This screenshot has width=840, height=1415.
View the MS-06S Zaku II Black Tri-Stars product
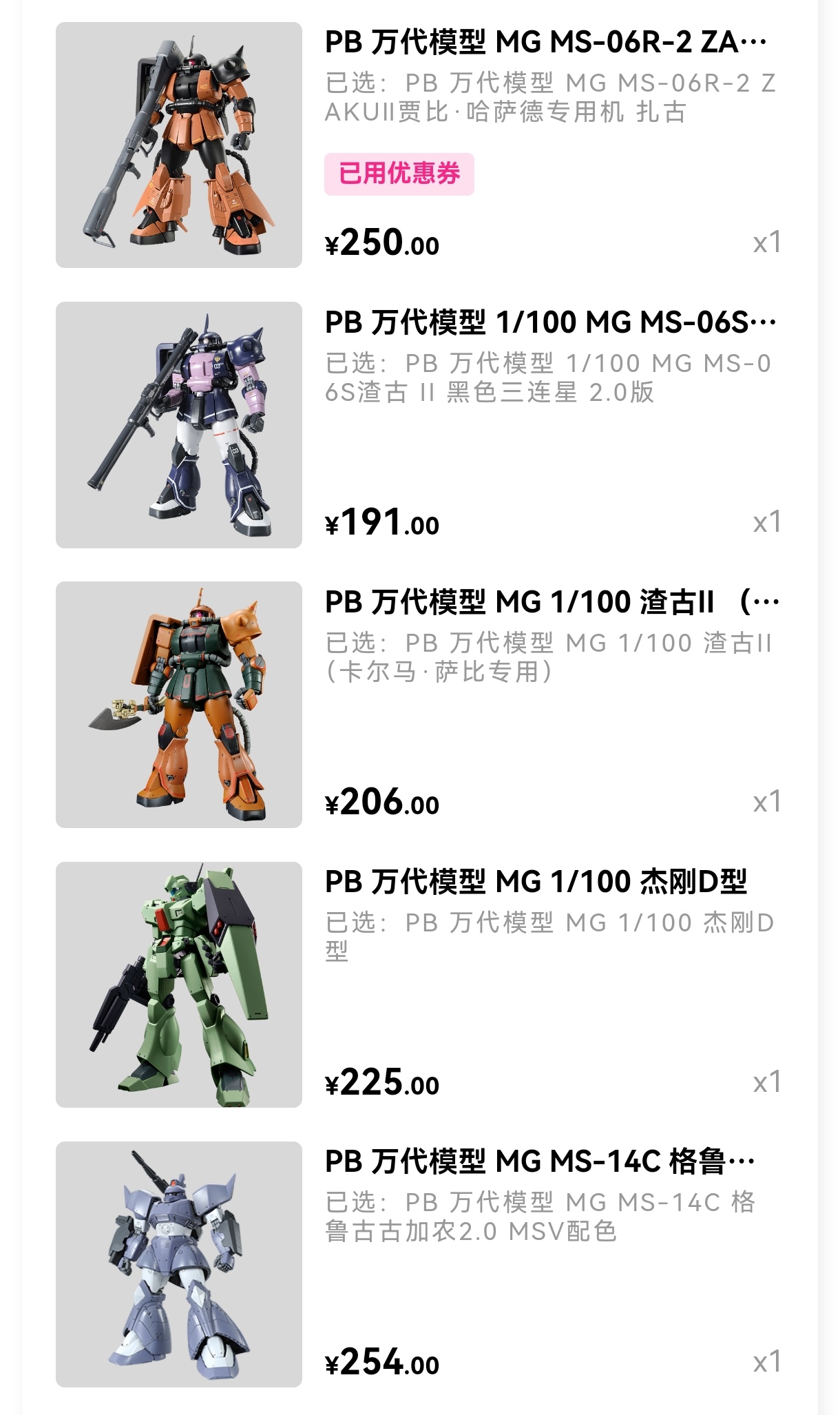549,322
